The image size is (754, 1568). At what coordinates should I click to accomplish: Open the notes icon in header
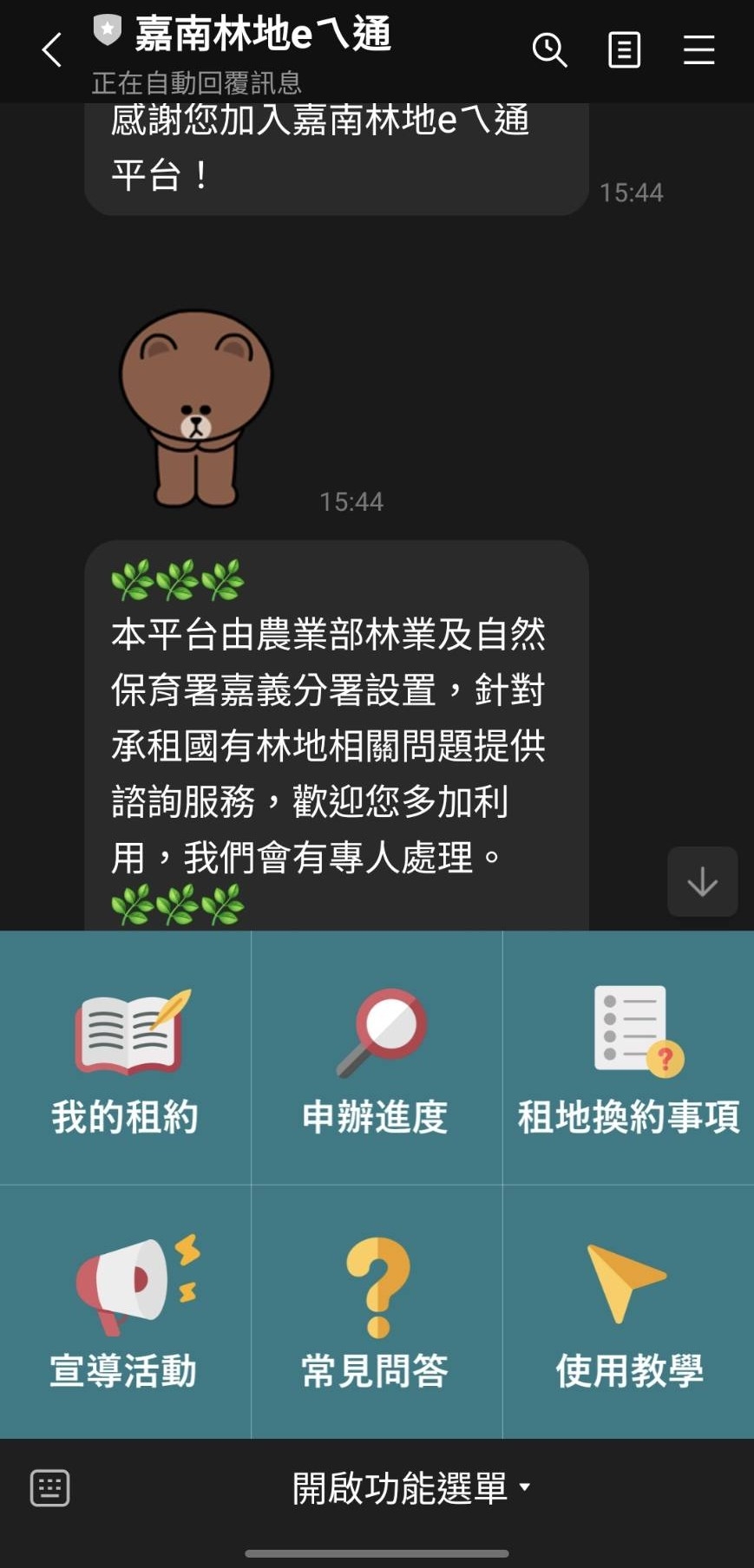[x=624, y=50]
